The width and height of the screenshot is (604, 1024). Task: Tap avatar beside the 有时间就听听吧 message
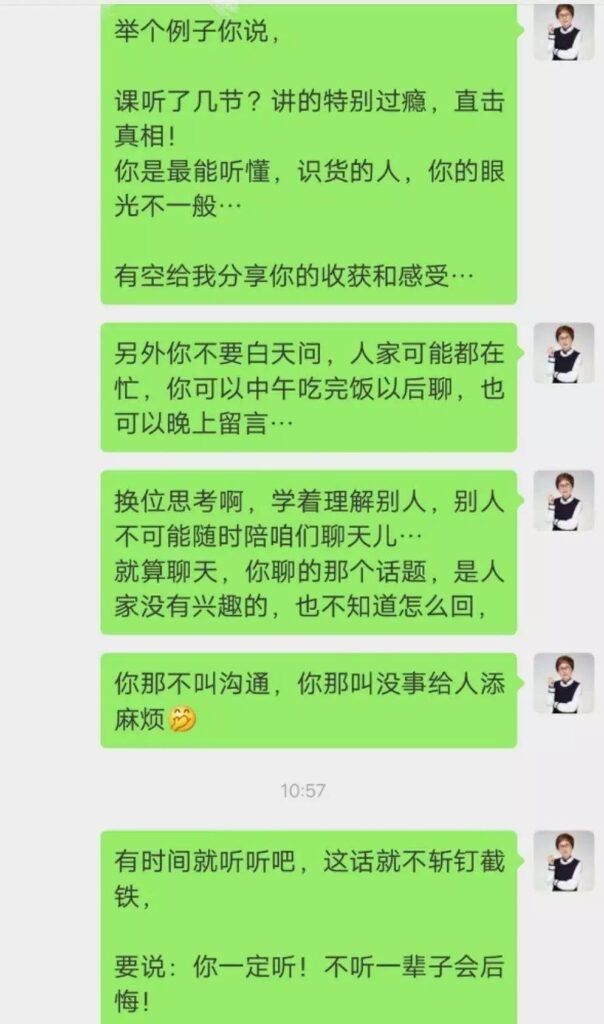[x=563, y=860]
